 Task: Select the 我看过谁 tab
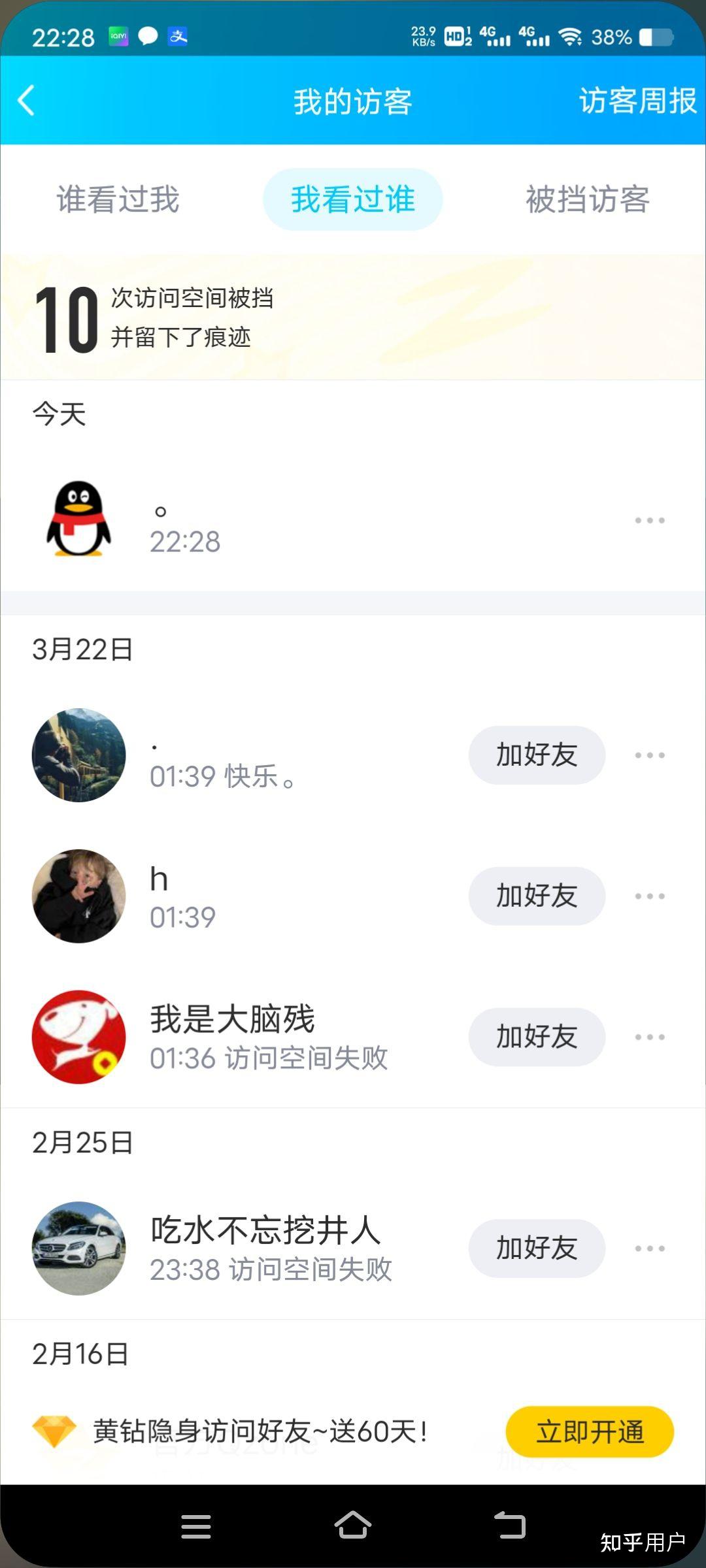[x=352, y=199]
